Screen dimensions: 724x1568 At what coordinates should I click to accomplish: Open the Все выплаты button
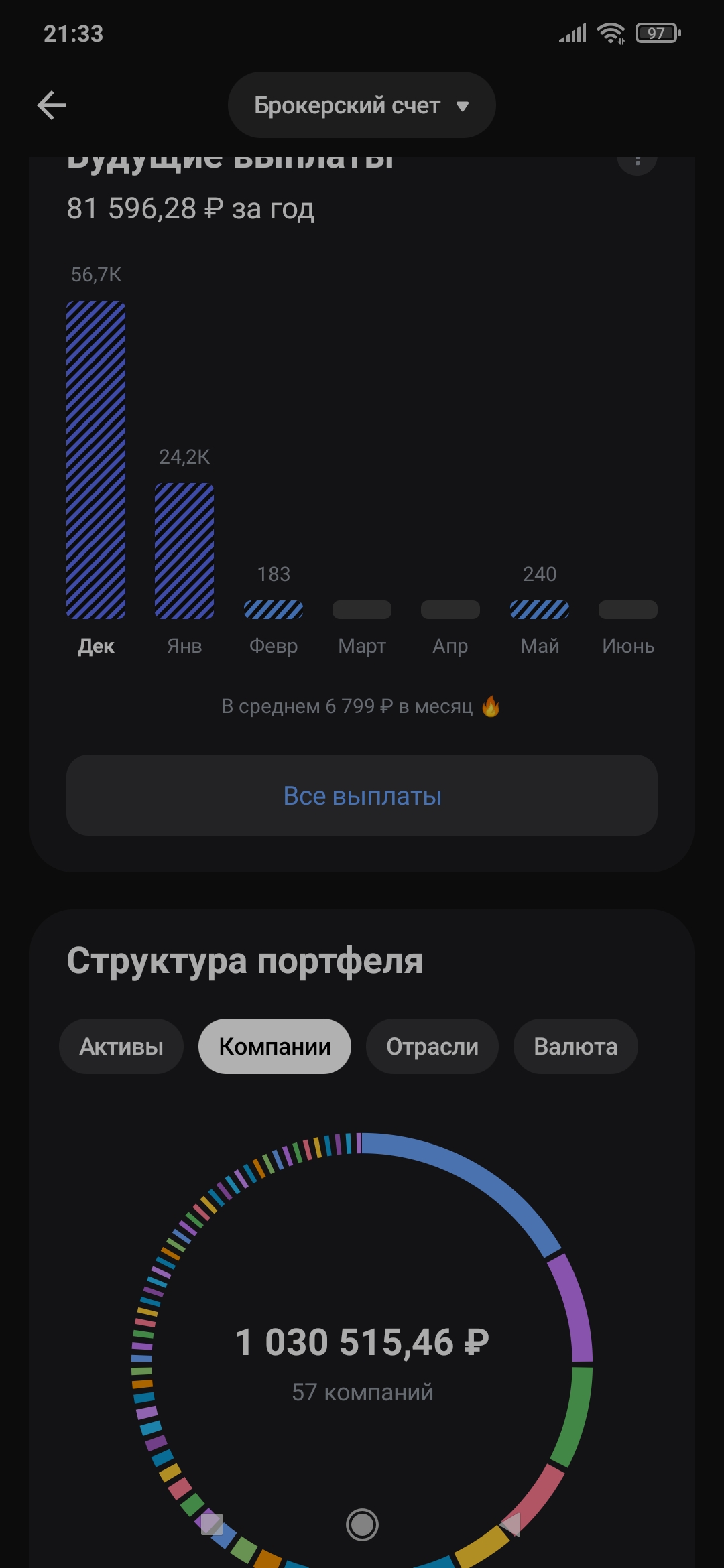[x=361, y=795]
